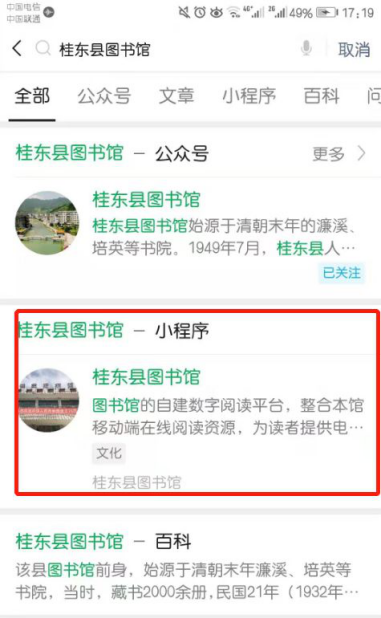Switch to the 百科 tab
The width and height of the screenshot is (381, 618).
[321, 96]
